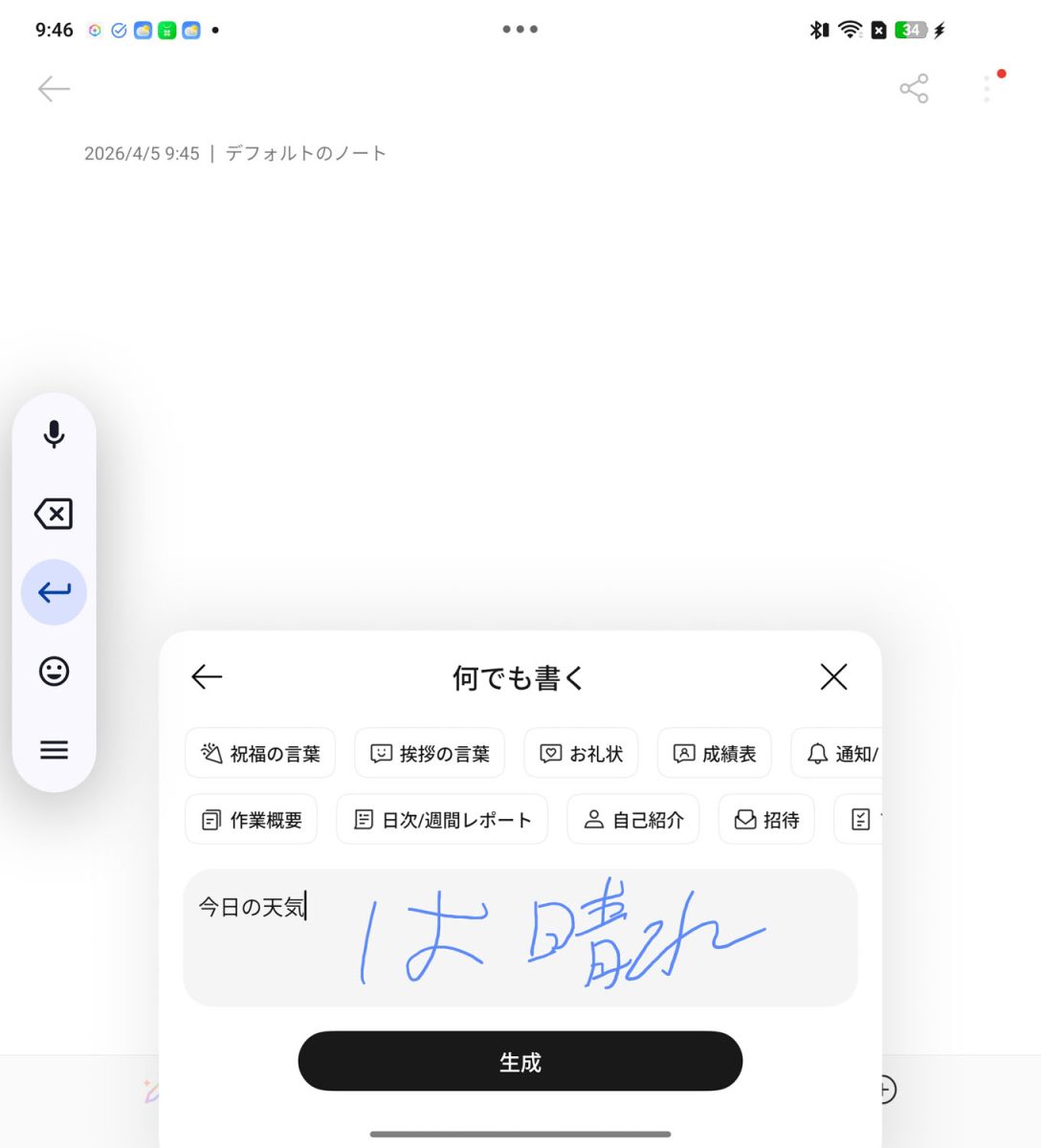The height and width of the screenshot is (1148, 1041).
Task: Share this note
Action: (x=914, y=89)
